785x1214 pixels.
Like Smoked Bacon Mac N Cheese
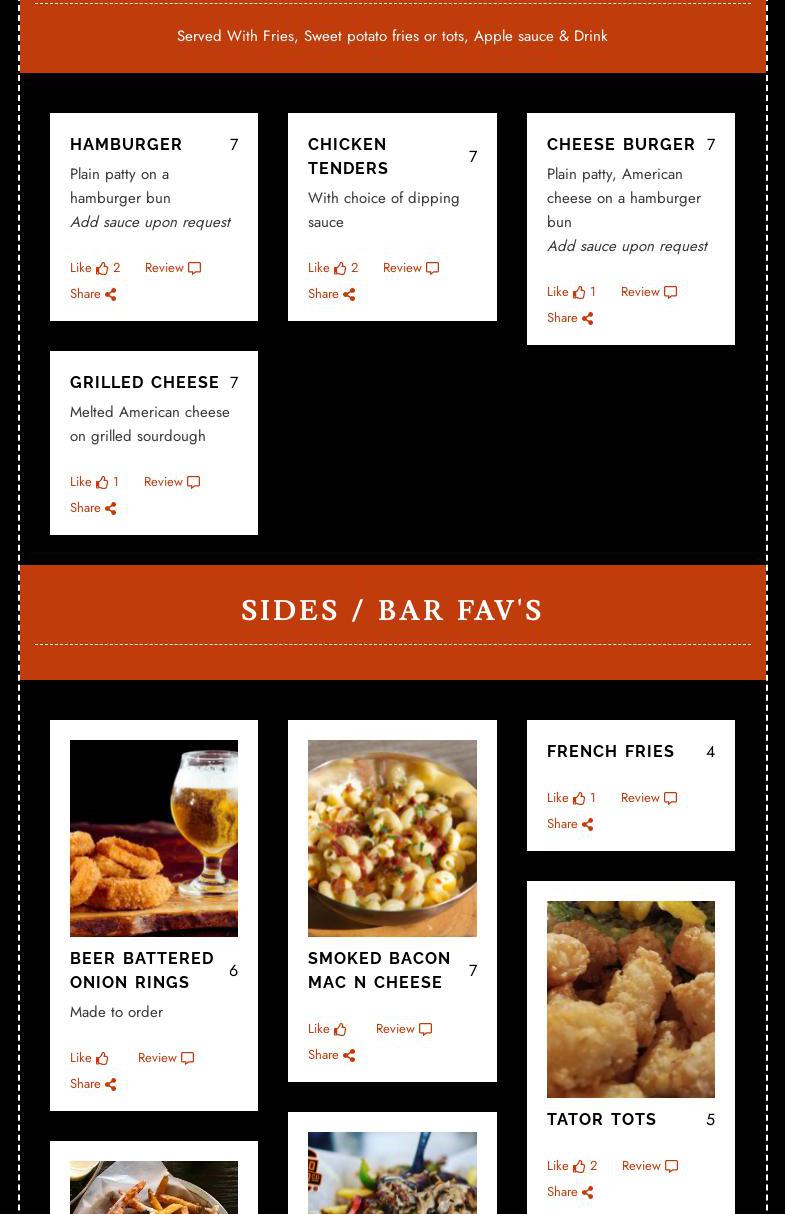click(x=327, y=1029)
